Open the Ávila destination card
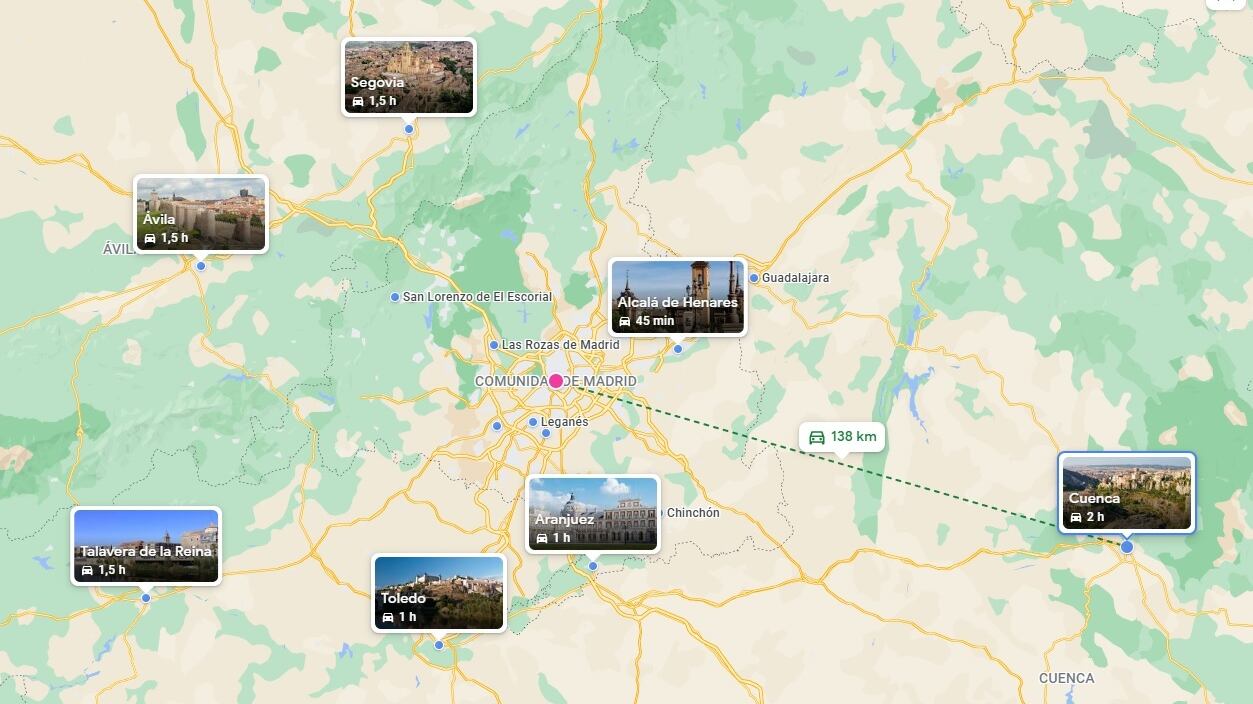The height and width of the screenshot is (704, 1253). pos(200,214)
